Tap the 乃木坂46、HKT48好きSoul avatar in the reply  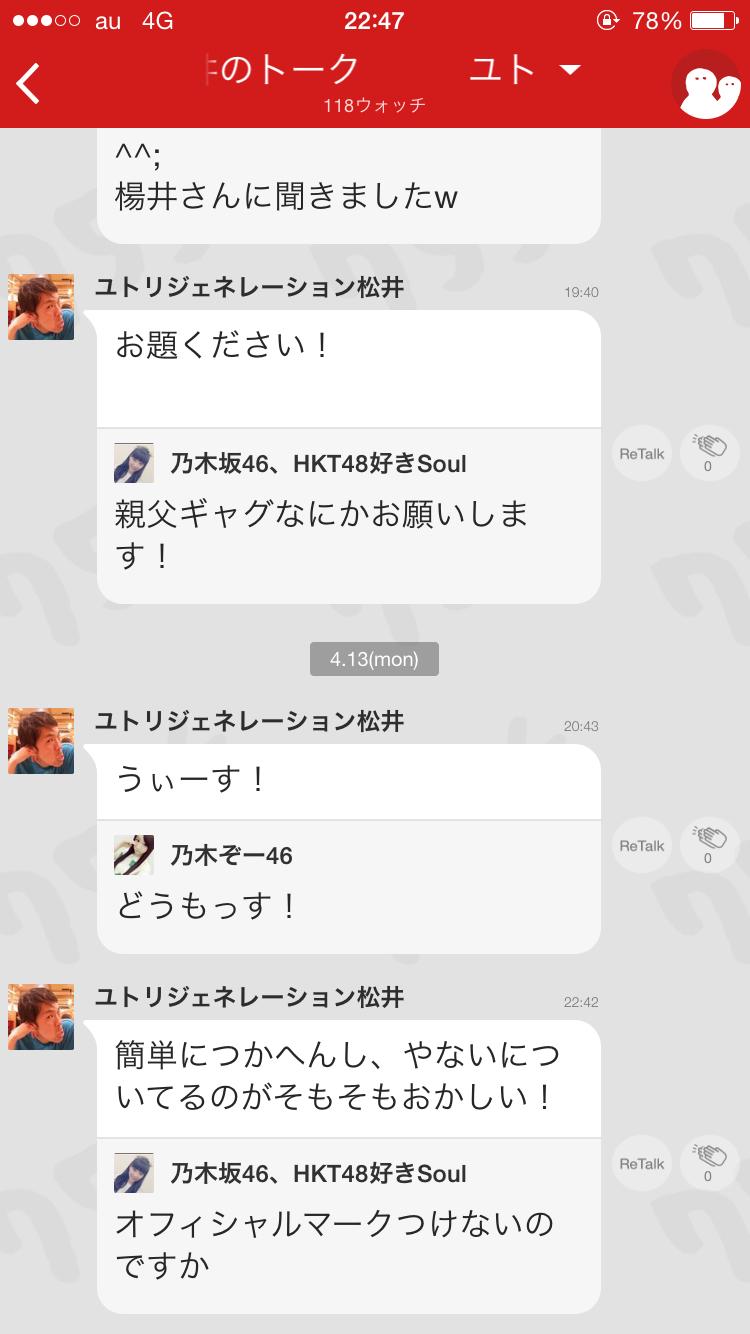(135, 462)
